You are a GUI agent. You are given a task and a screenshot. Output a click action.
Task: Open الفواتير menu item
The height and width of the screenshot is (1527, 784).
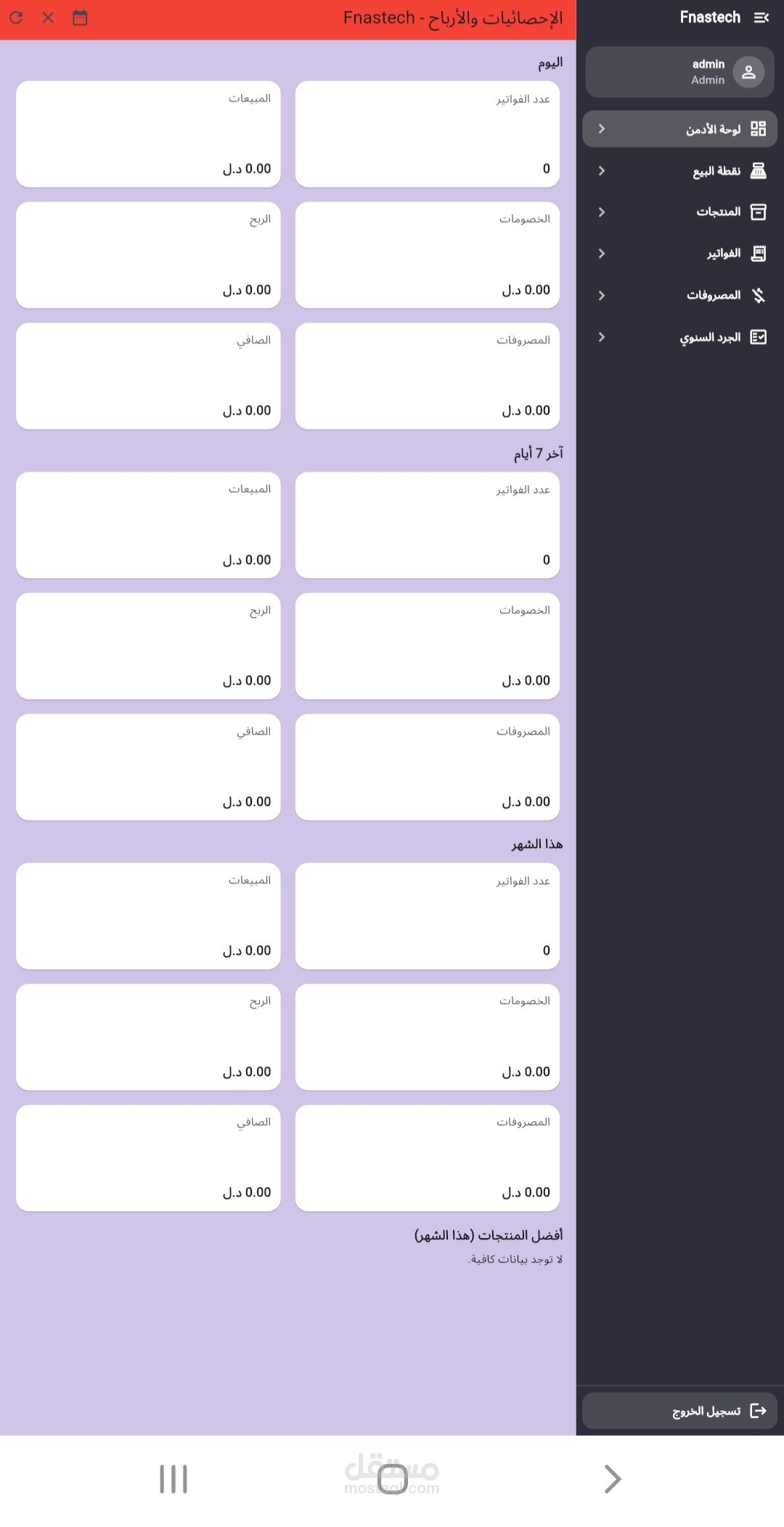tap(679, 253)
